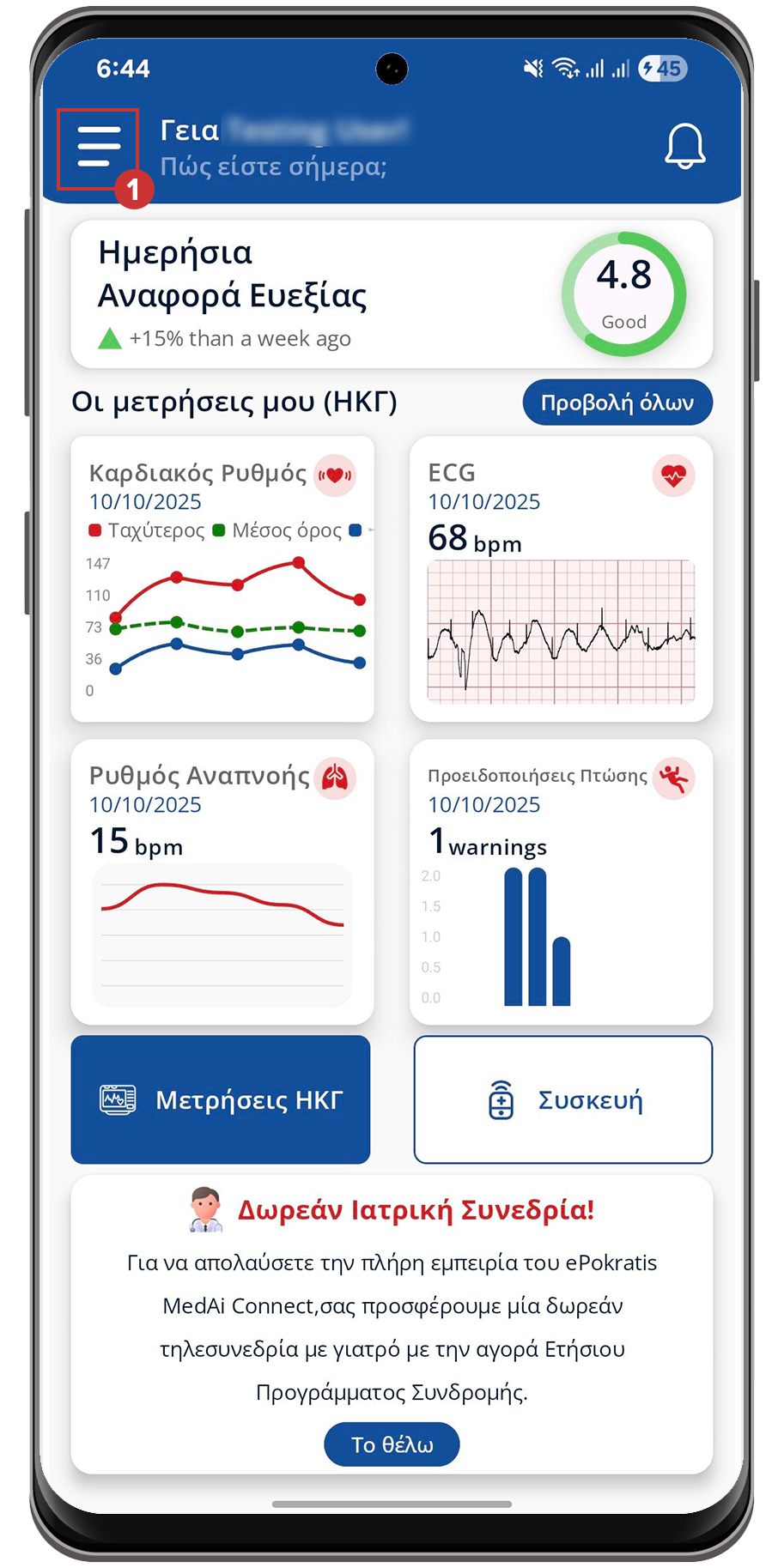Open the ECG 68 bpm card
778x1568 pixels.
(561, 579)
